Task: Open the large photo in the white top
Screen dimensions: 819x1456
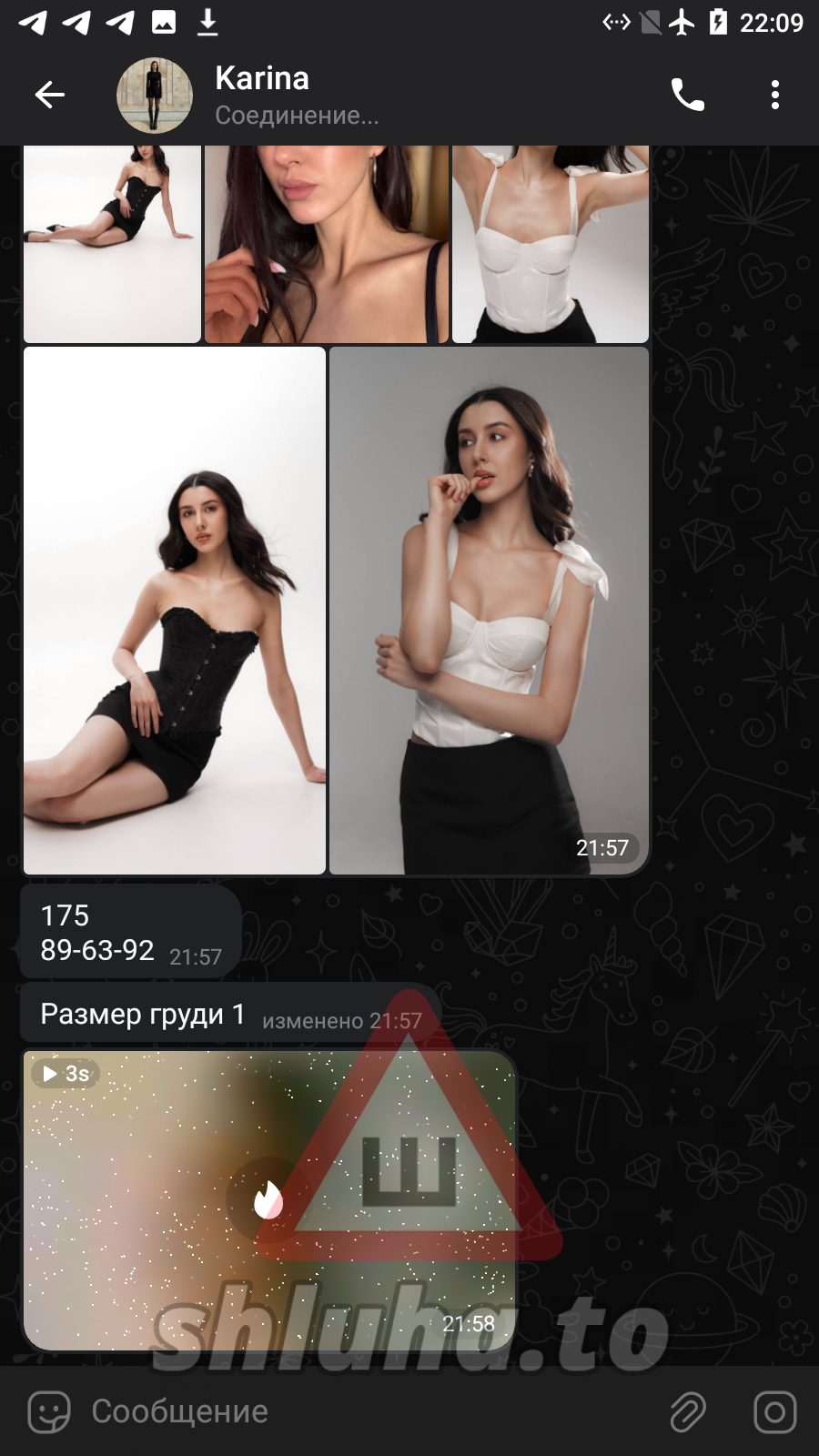Action: (489, 611)
